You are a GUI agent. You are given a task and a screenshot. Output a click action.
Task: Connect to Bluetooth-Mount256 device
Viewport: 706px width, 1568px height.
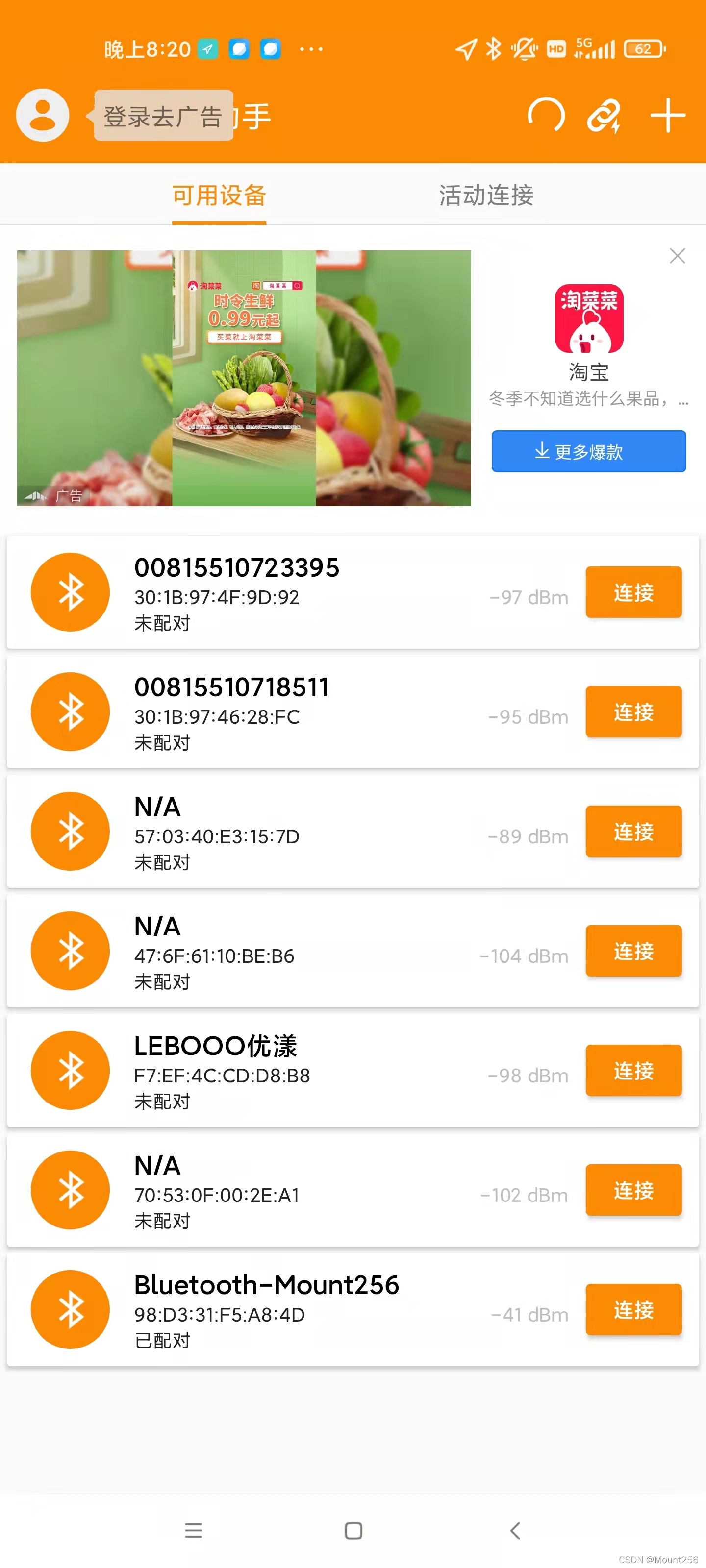pos(633,1310)
